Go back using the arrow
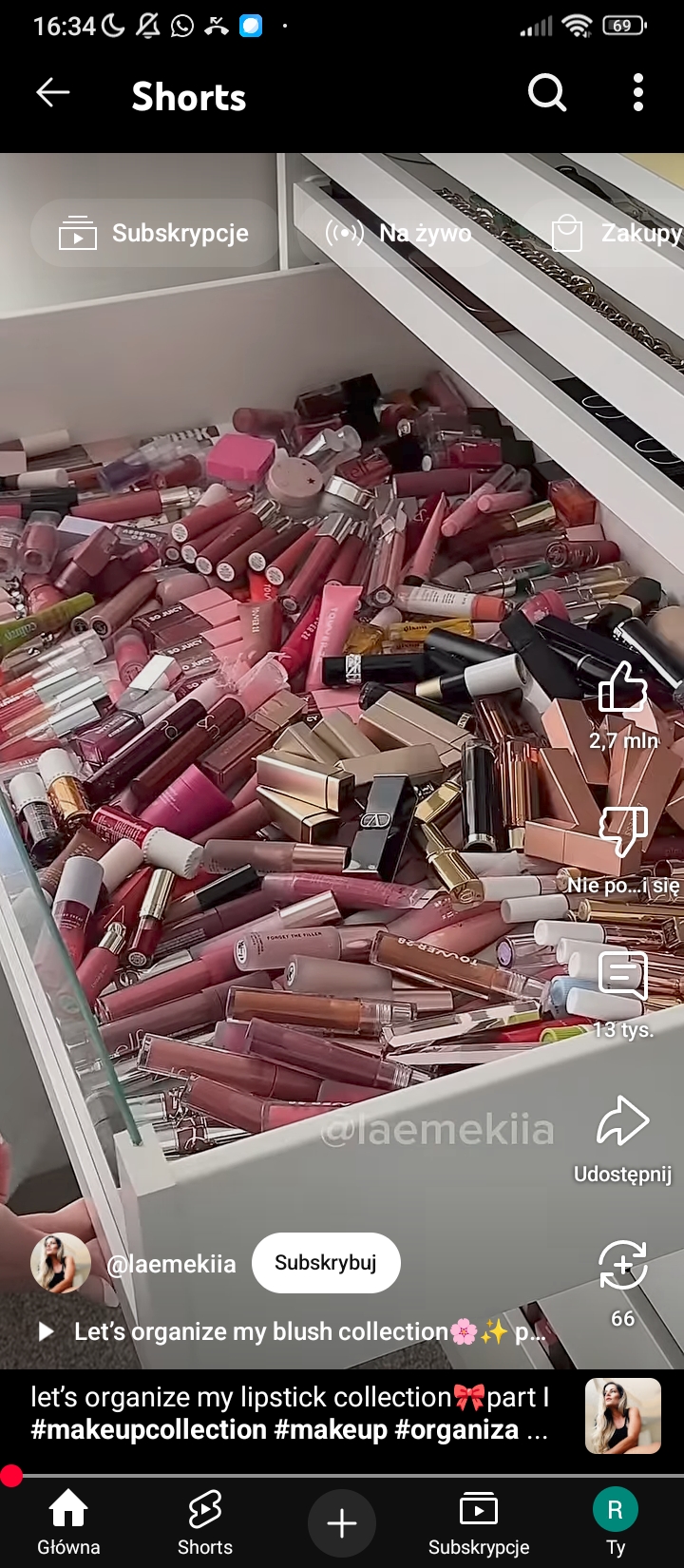This screenshot has width=684, height=1568. click(53, 93)
